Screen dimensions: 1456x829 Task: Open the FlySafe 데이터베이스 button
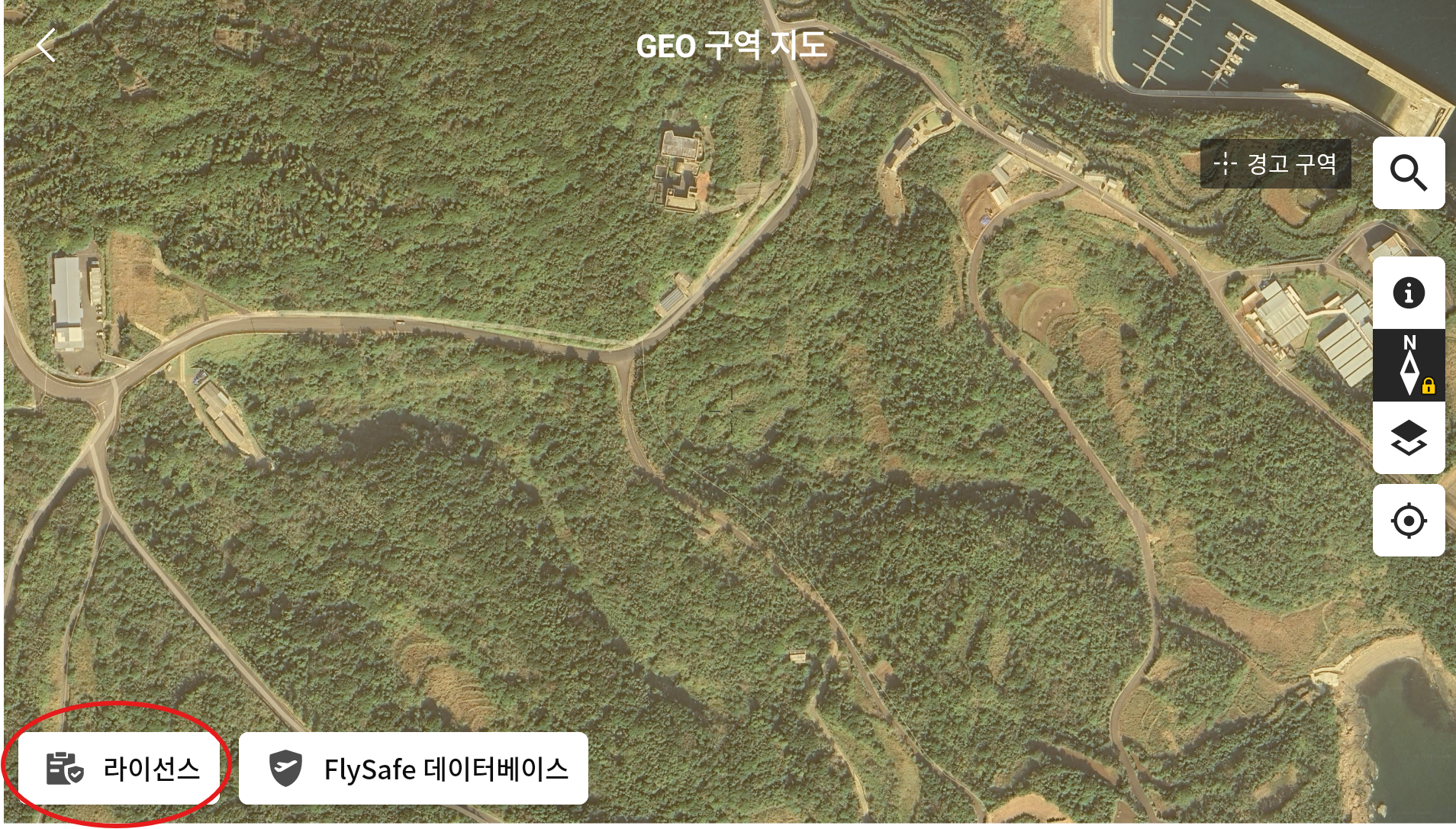pos(414,768)
